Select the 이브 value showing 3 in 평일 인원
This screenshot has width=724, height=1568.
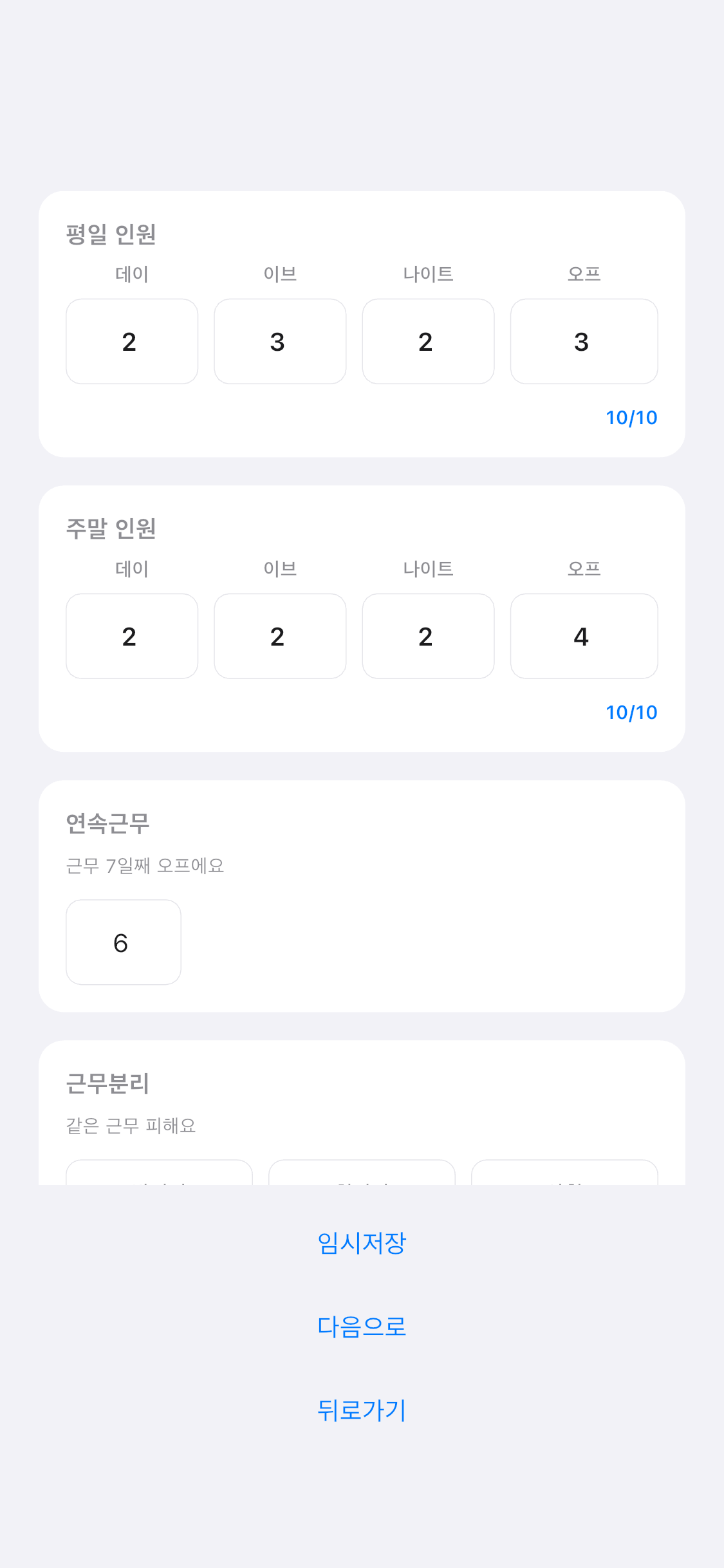coord(279,341)
